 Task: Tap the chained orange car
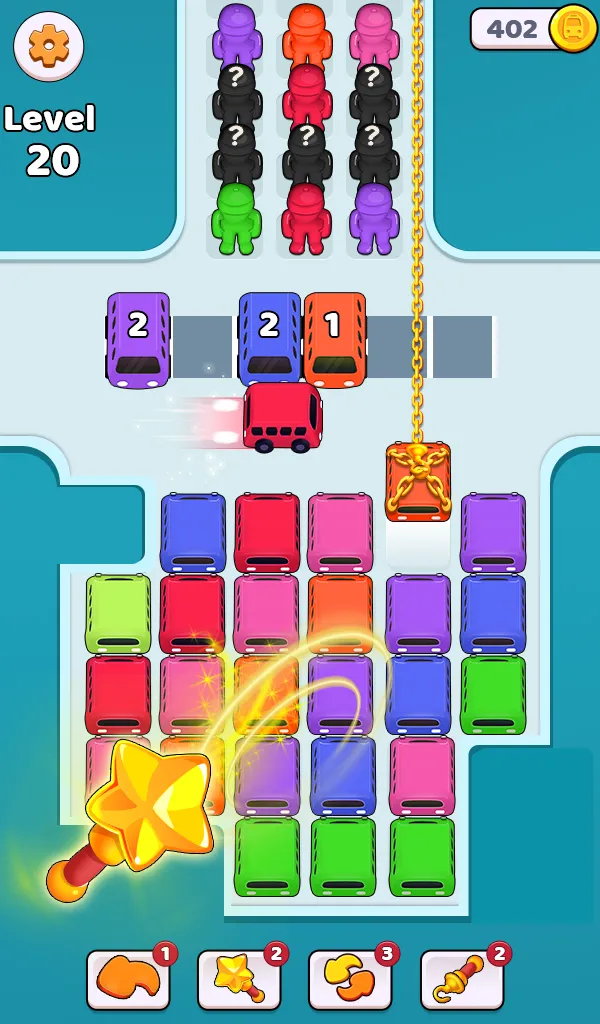tap(418, 481)
